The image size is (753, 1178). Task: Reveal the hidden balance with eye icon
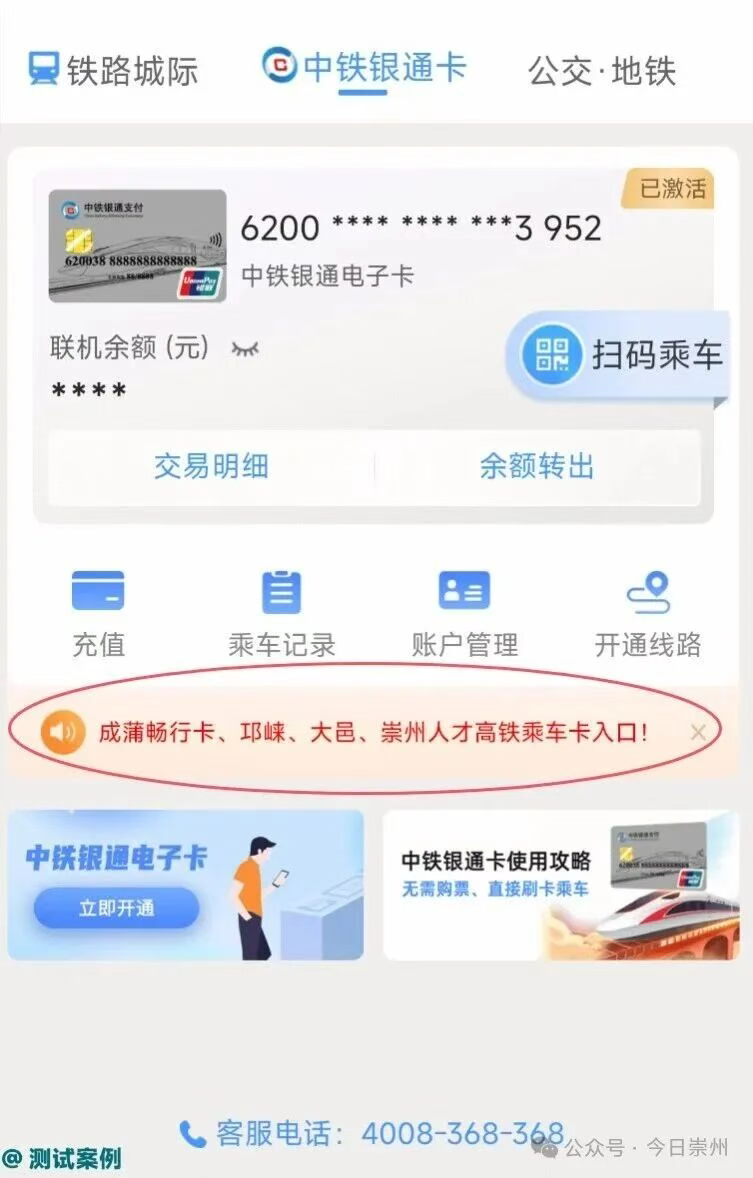coord(245,348)
